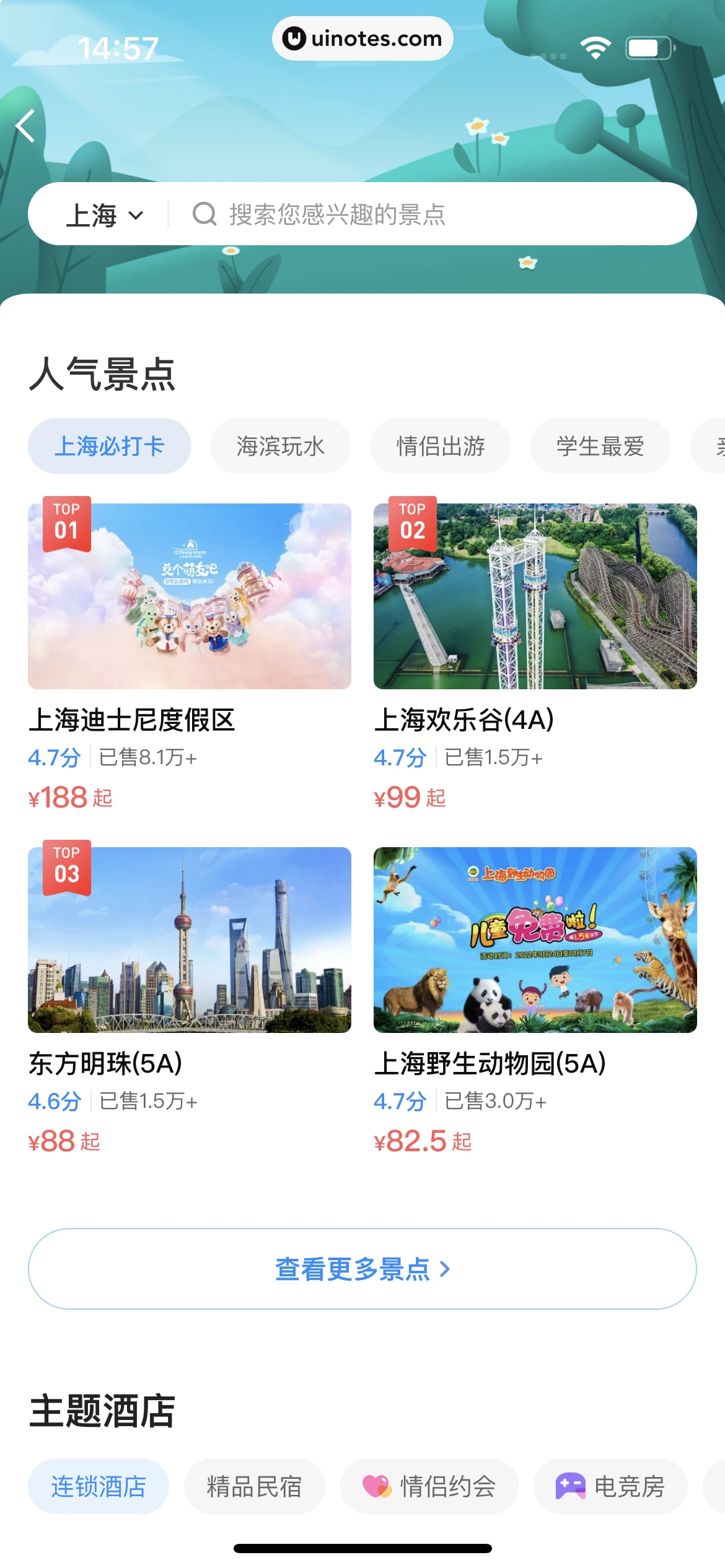Tap 查看更多景点 to see more attractions
This screenshot has width=725, height=1568.
coord(362,1269)
